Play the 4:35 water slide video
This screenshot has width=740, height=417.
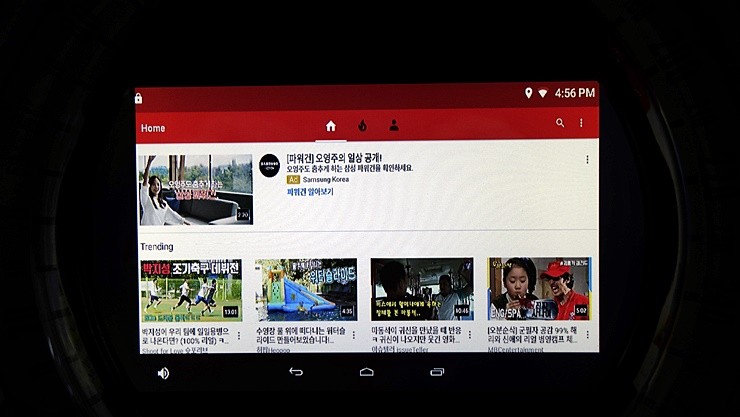point(306,289)
